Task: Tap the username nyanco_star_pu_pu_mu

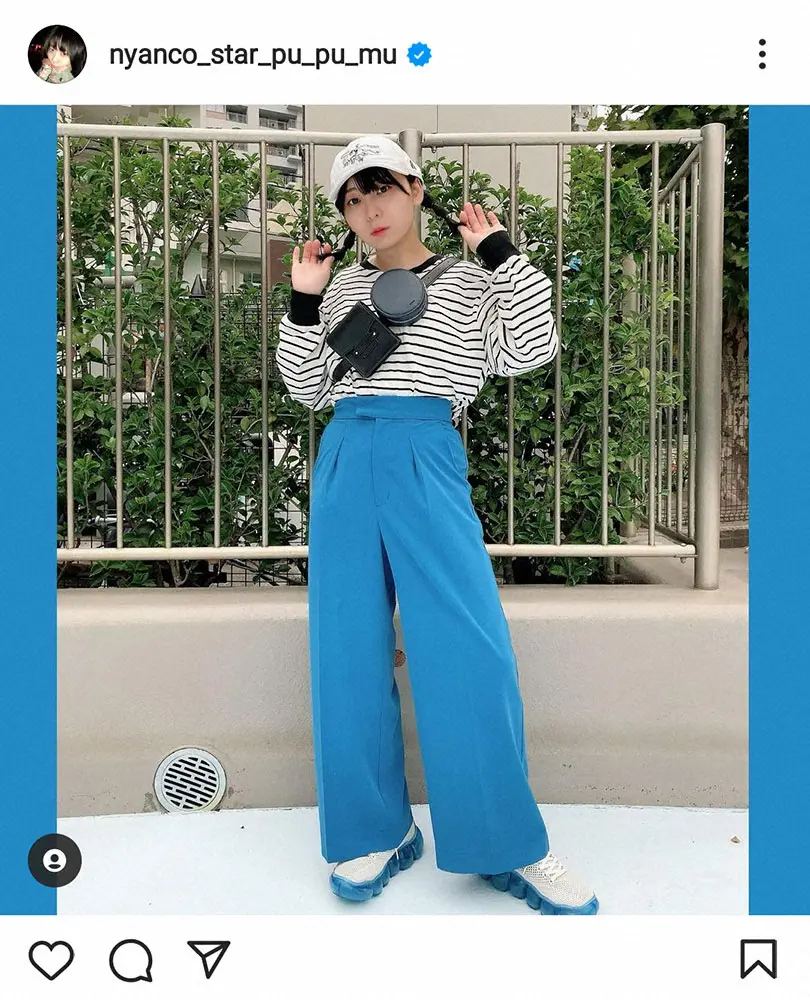Action: 253,55
